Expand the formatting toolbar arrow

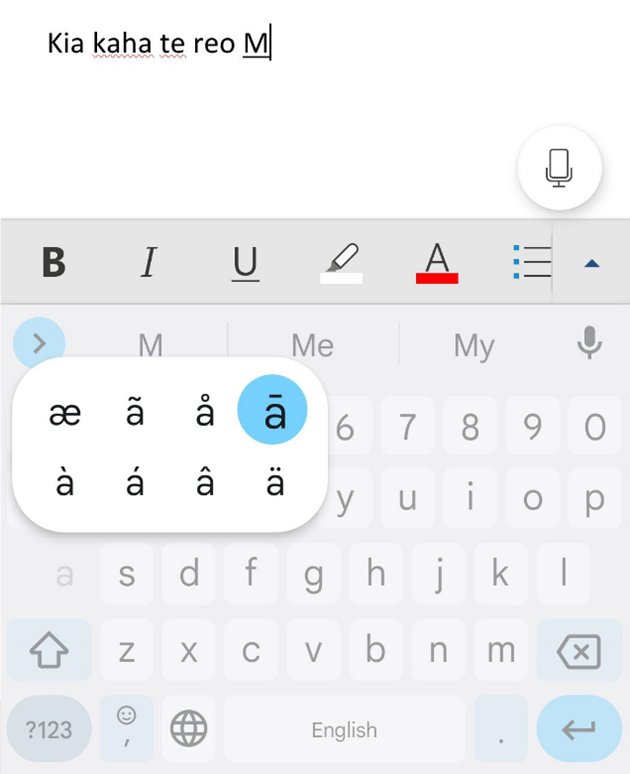point(592,264)
